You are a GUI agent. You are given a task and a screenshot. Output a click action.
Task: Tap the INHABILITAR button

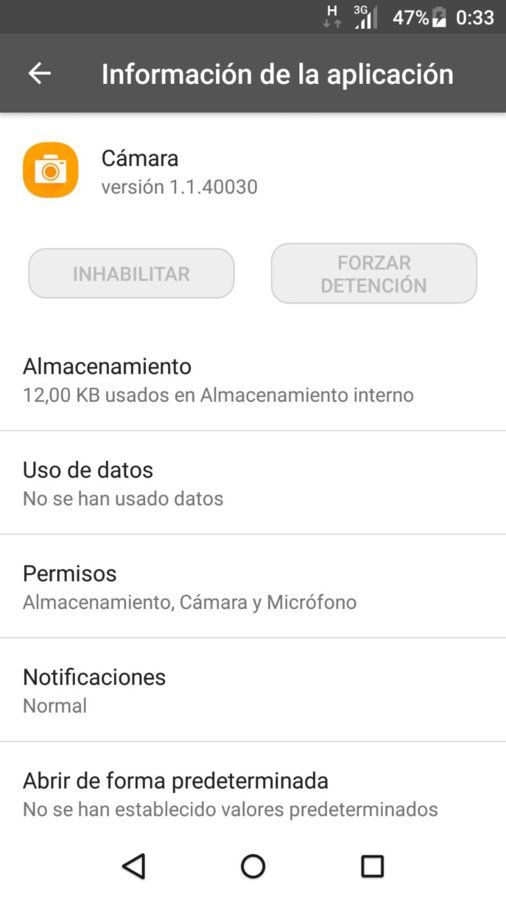pos(131,274)
